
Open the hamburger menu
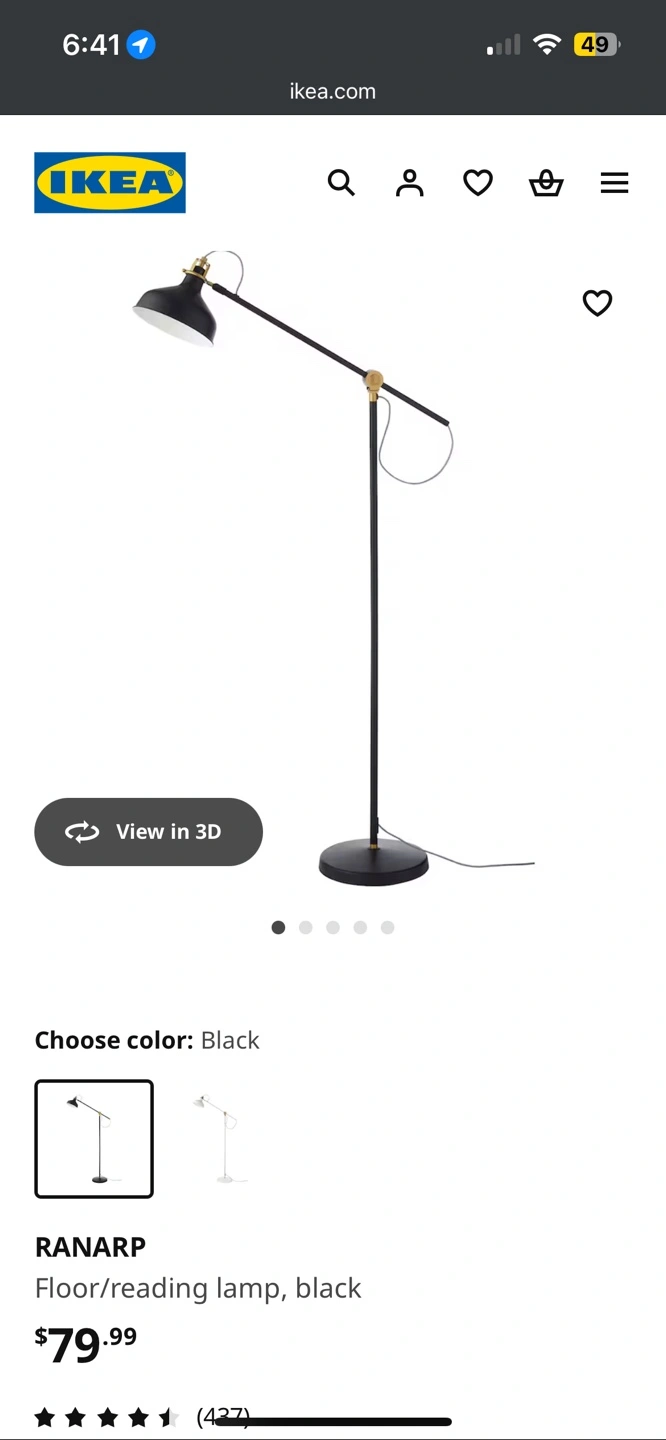pos(614,183)
